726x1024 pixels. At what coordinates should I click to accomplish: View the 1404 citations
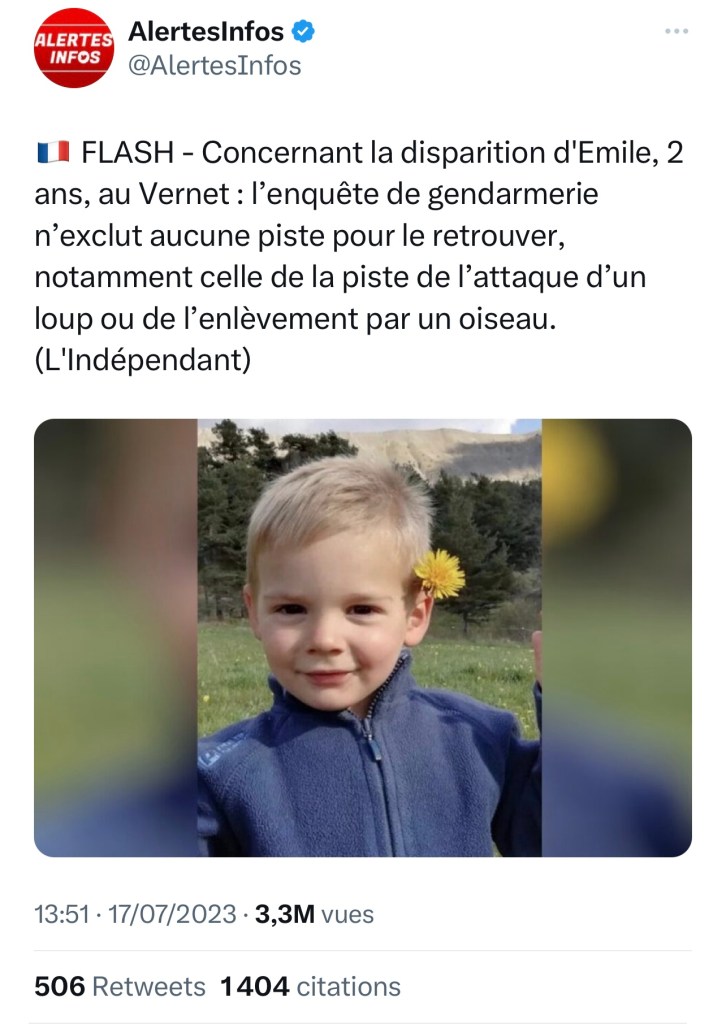(310, 987)
